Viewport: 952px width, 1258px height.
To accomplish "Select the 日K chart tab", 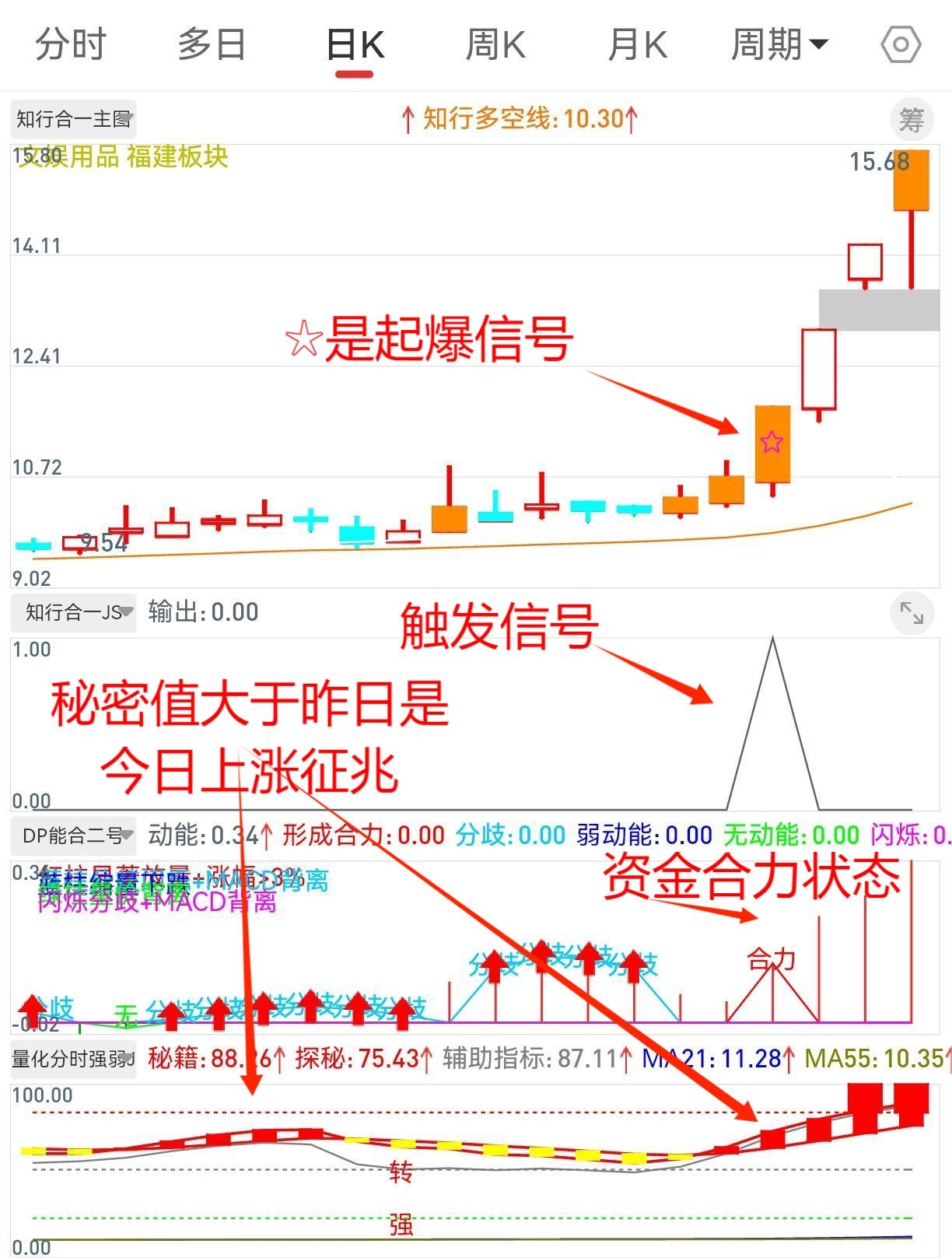I will [355, 45].
